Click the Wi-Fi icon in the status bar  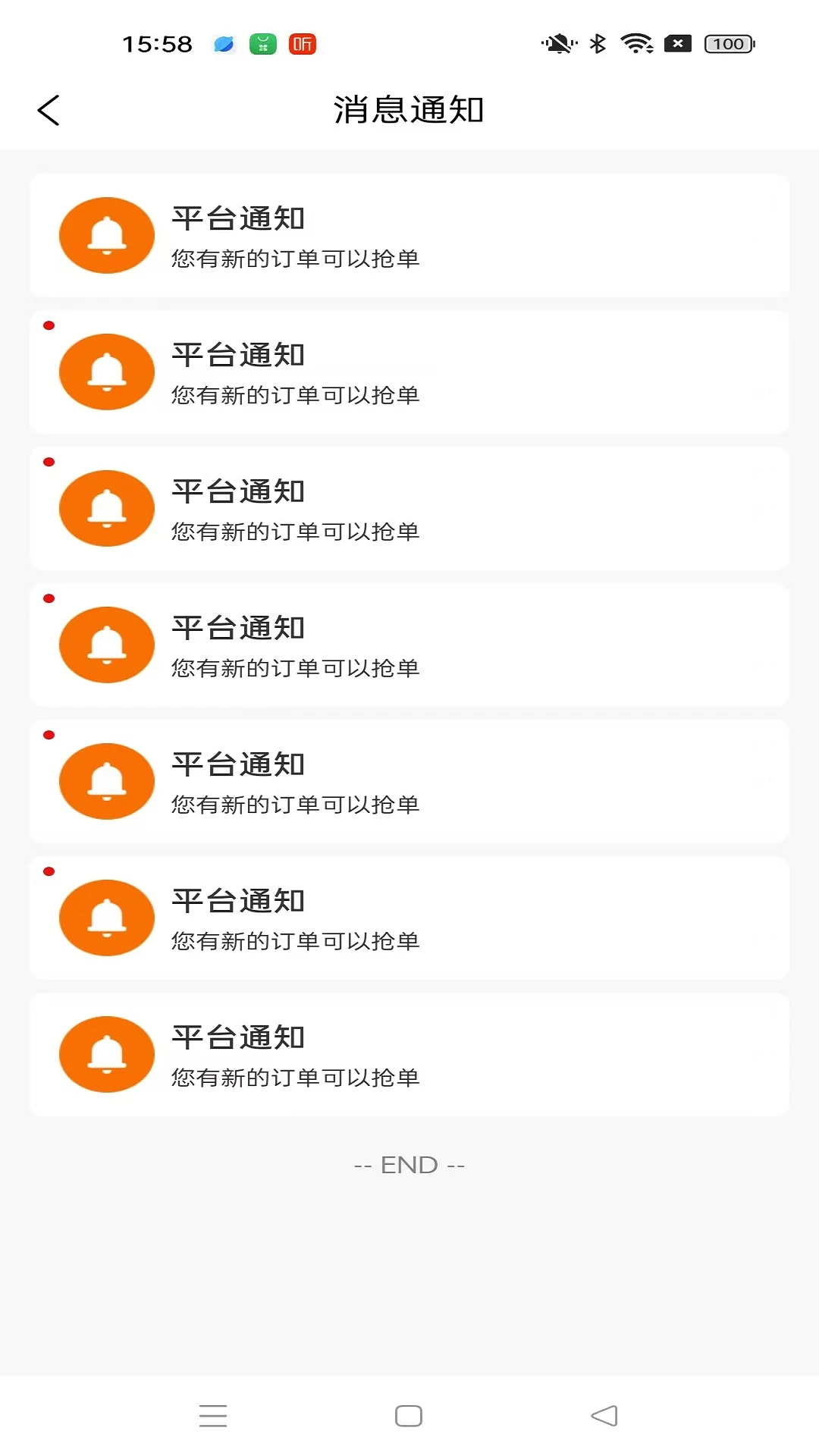click(635, 44)
